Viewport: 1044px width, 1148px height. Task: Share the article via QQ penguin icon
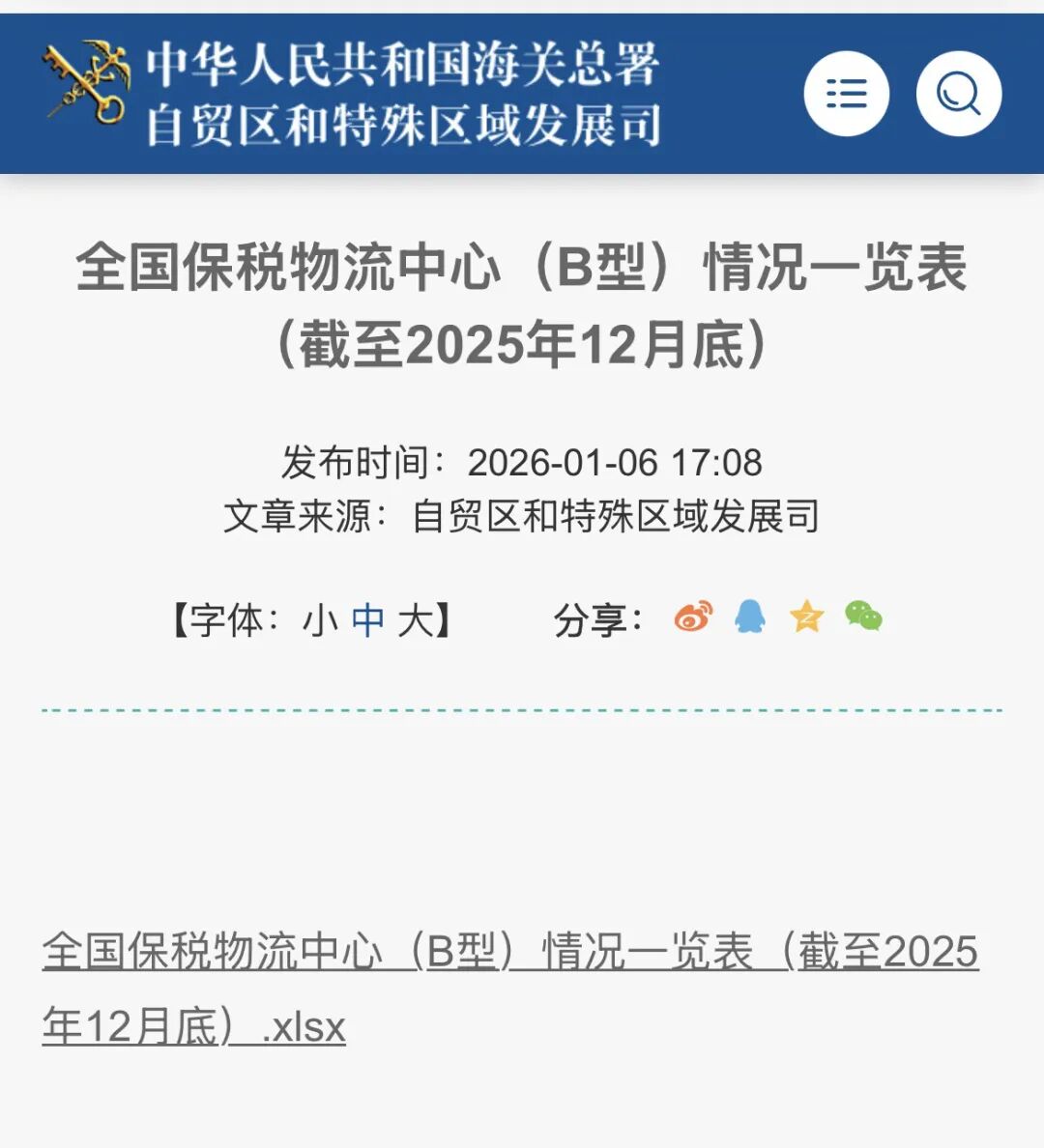(750, 616)
